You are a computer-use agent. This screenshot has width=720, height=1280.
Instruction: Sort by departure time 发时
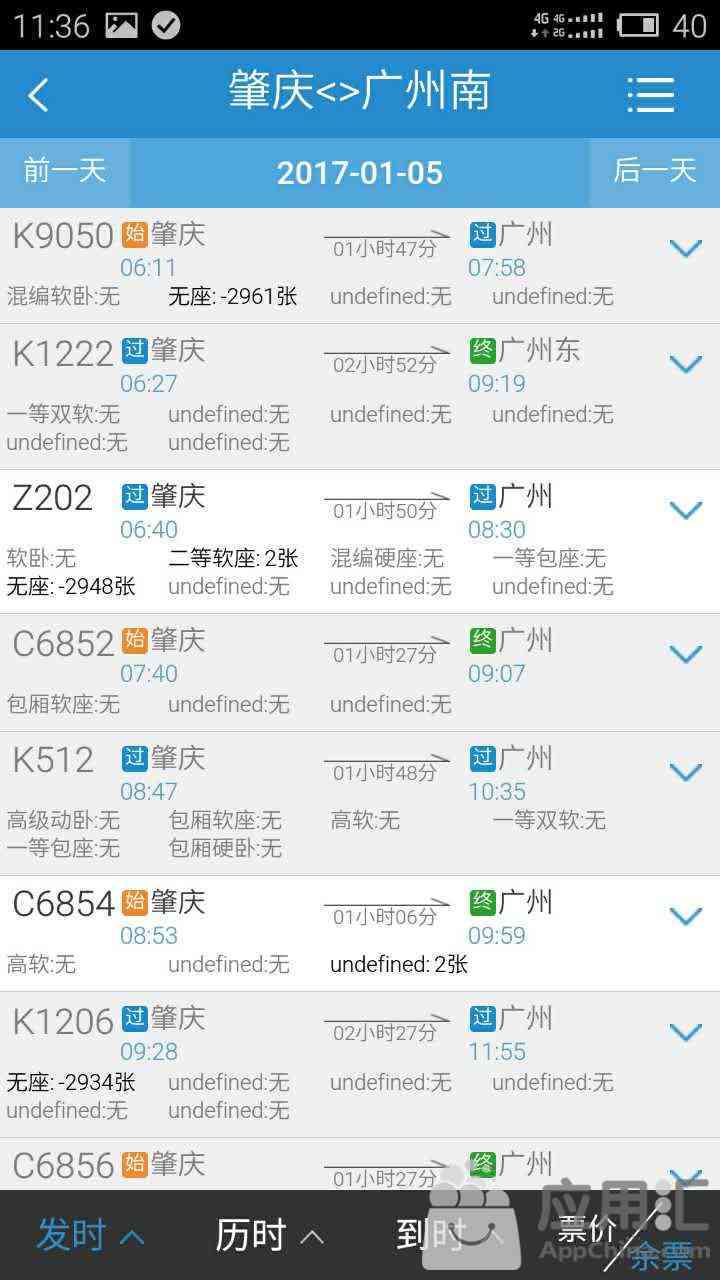pos(90,1236)
